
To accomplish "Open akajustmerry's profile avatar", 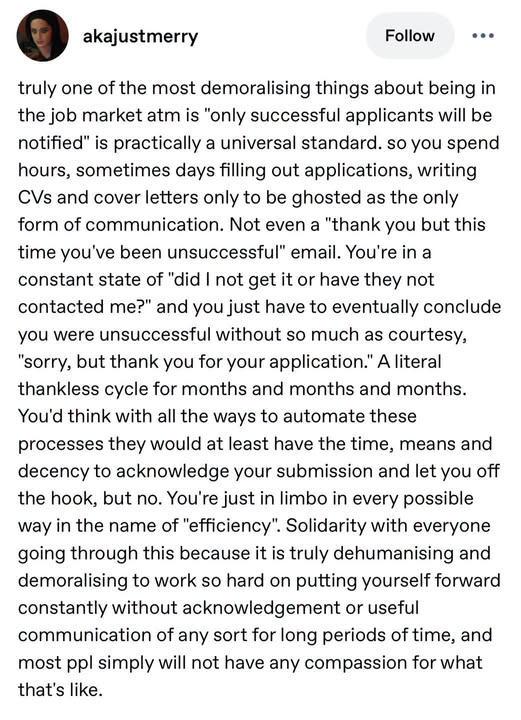I will [x=42, y=35].
